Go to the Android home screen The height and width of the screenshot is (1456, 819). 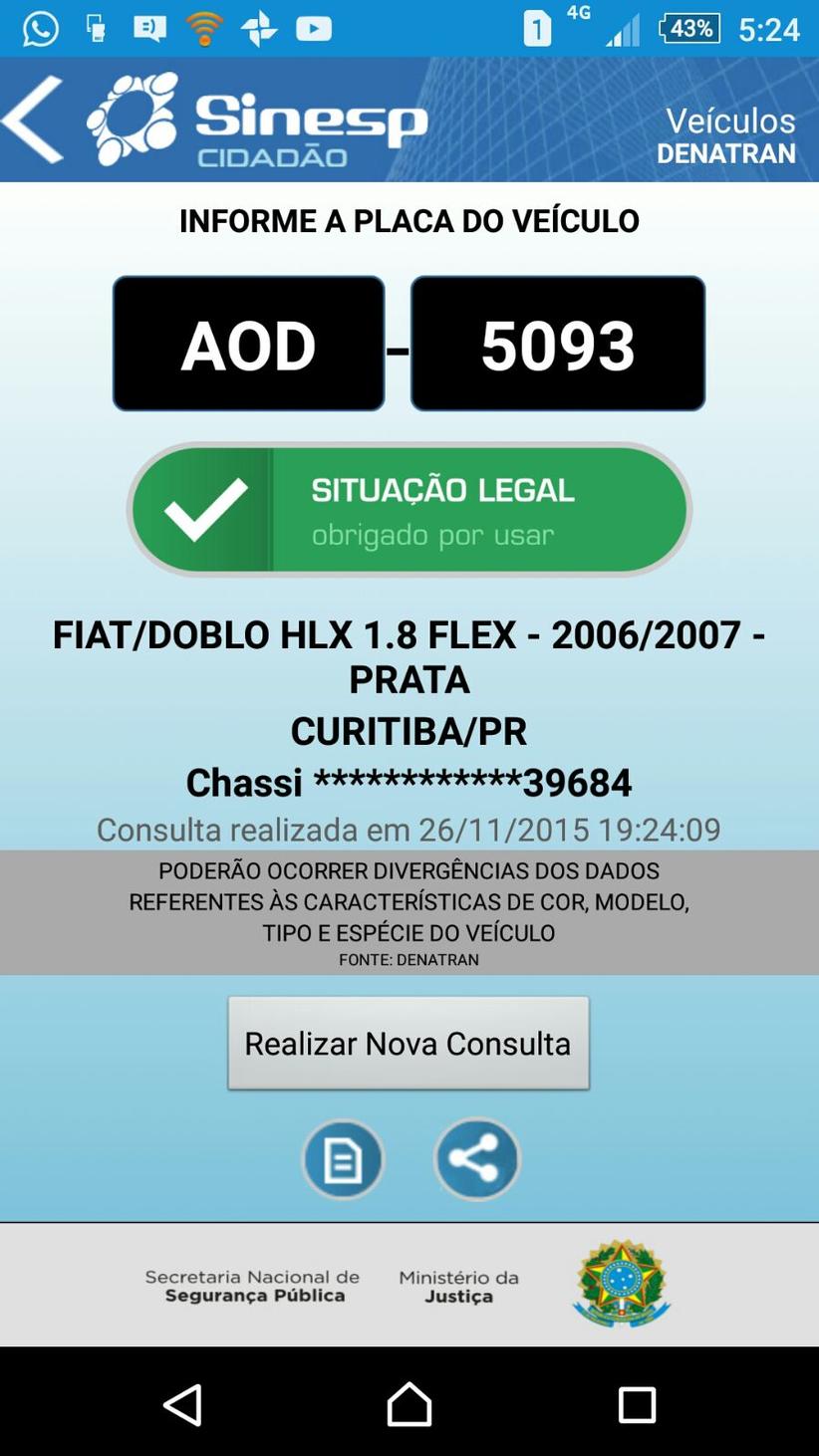[x=409, y=1405]
